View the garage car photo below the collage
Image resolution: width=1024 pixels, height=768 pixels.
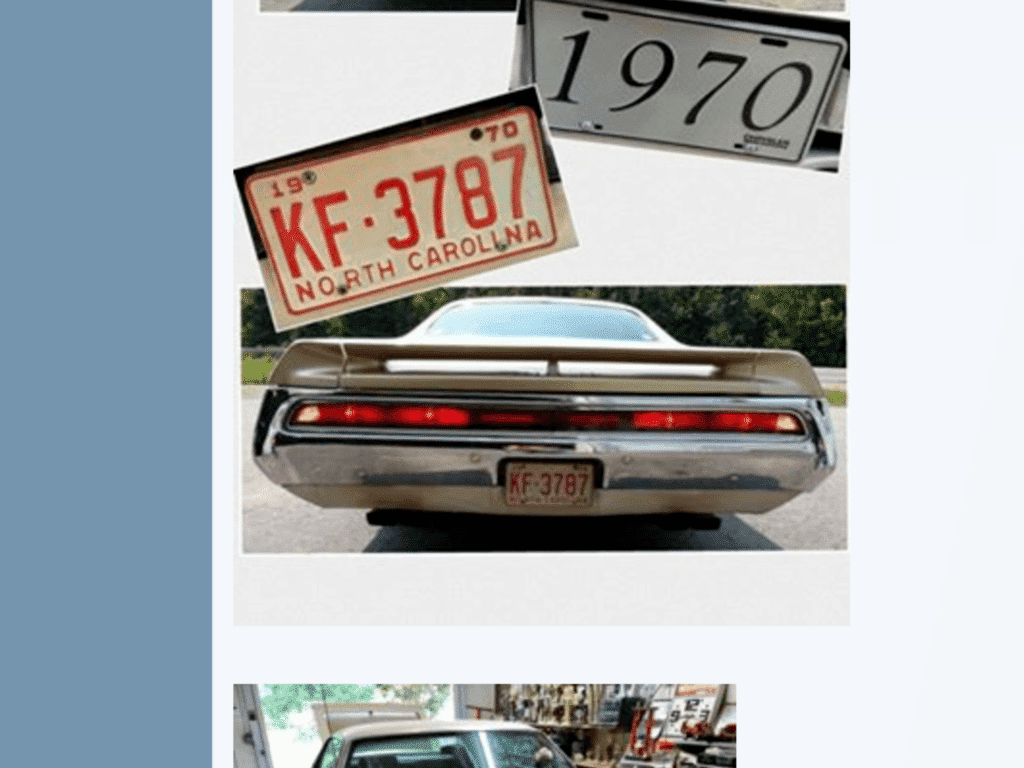pos(484,726)
